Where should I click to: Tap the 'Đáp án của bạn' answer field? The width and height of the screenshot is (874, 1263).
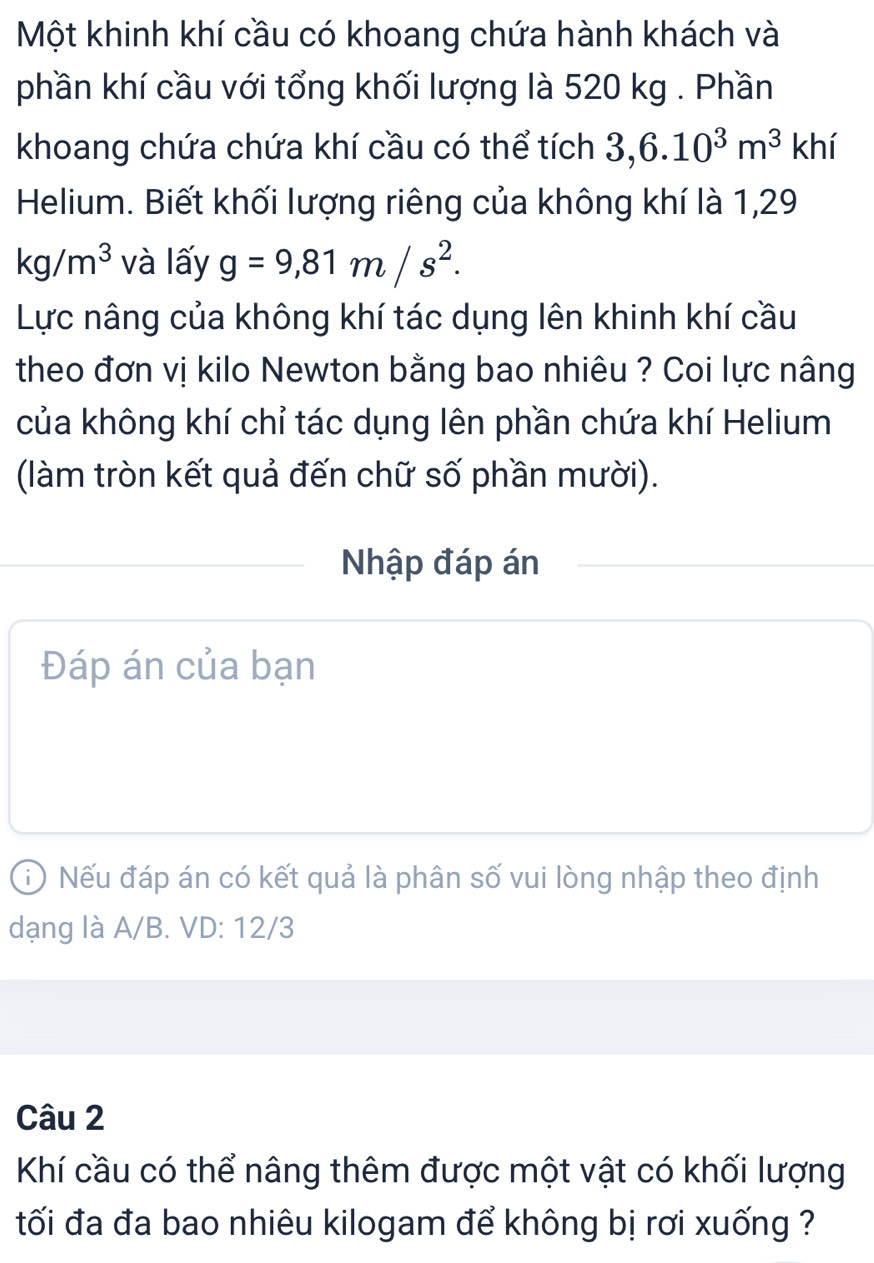point(440,726)
